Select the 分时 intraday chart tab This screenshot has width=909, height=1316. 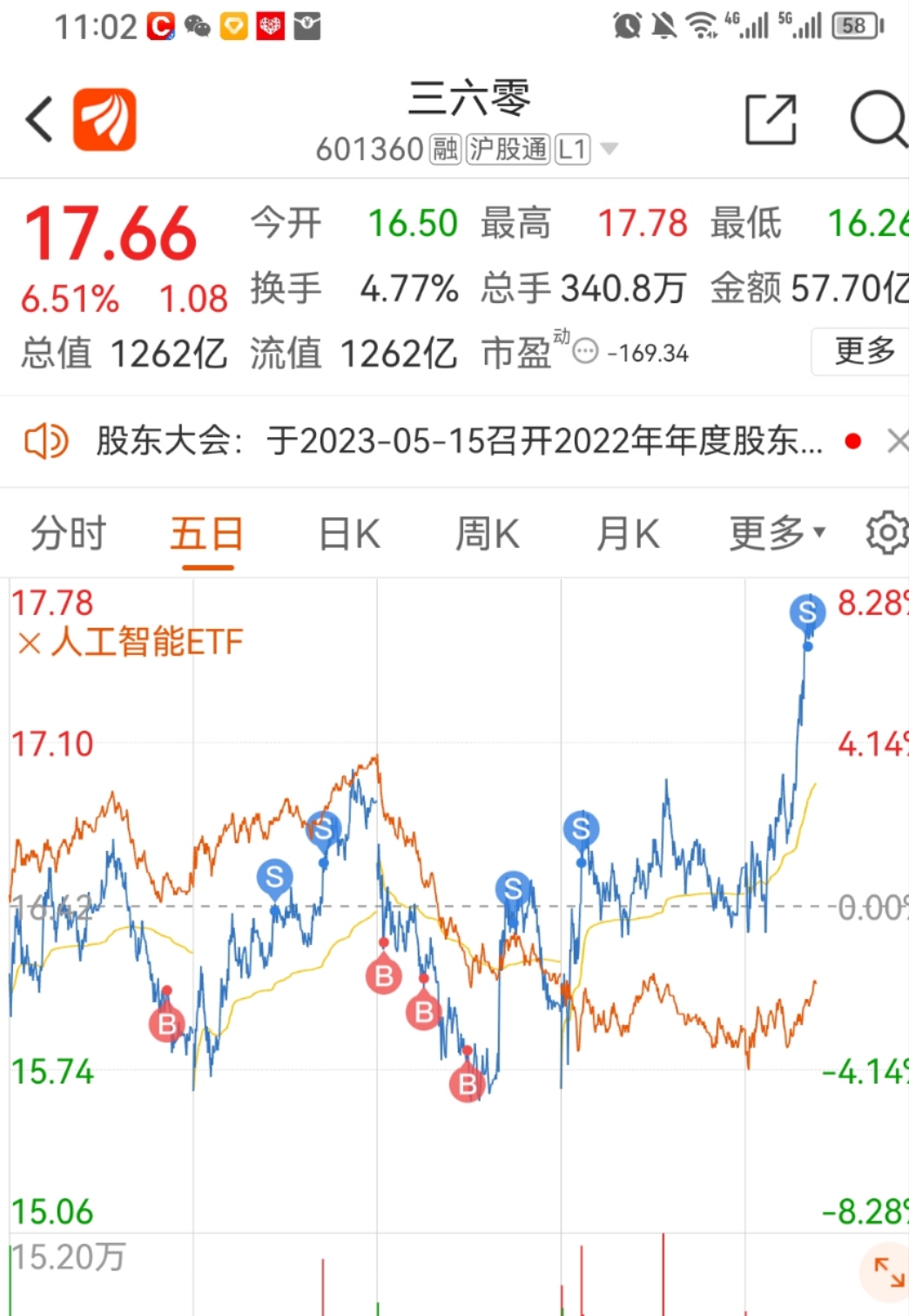(x=69, y=532)
